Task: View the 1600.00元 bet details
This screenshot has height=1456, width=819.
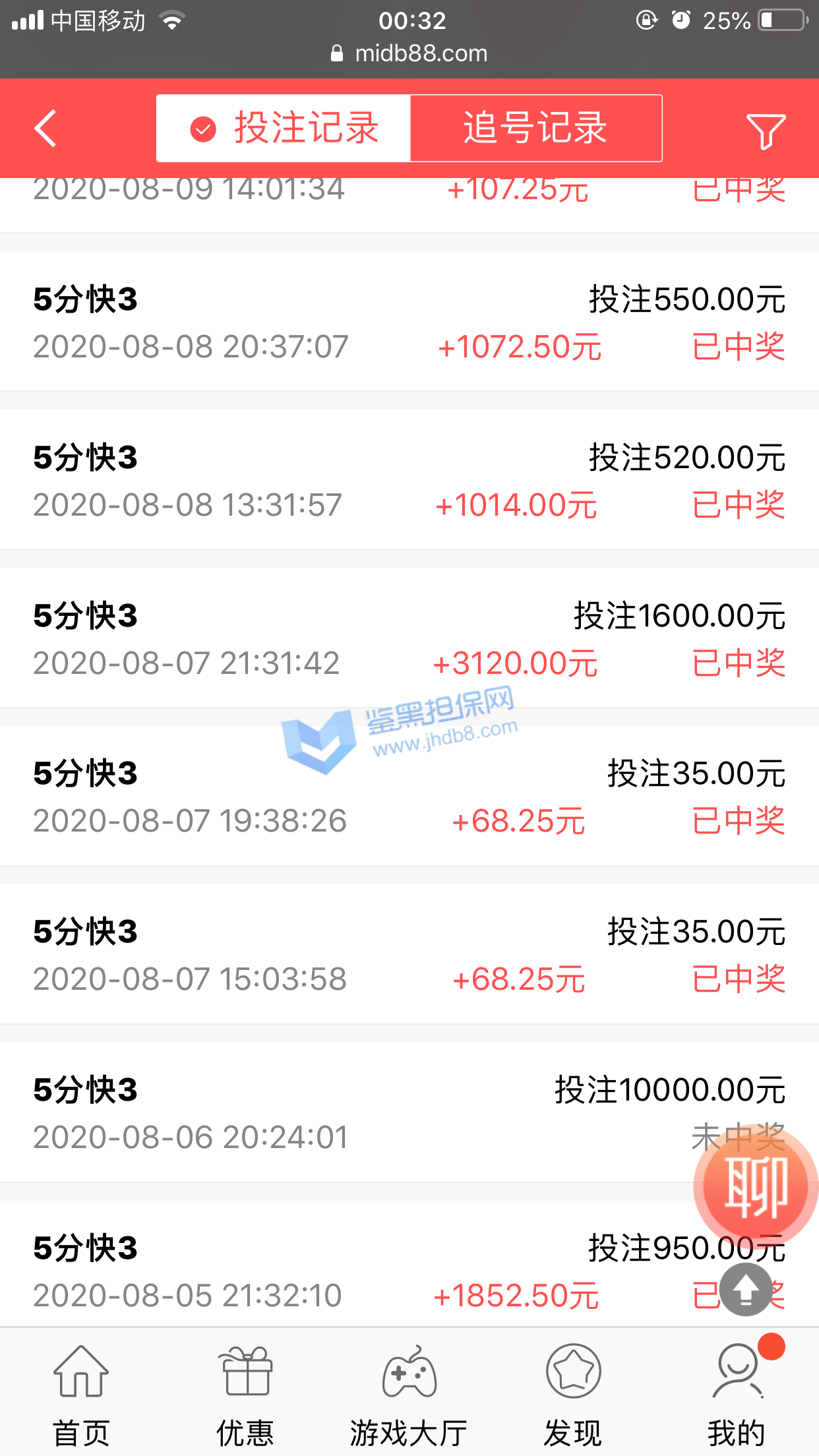Action: click(409, 638)
